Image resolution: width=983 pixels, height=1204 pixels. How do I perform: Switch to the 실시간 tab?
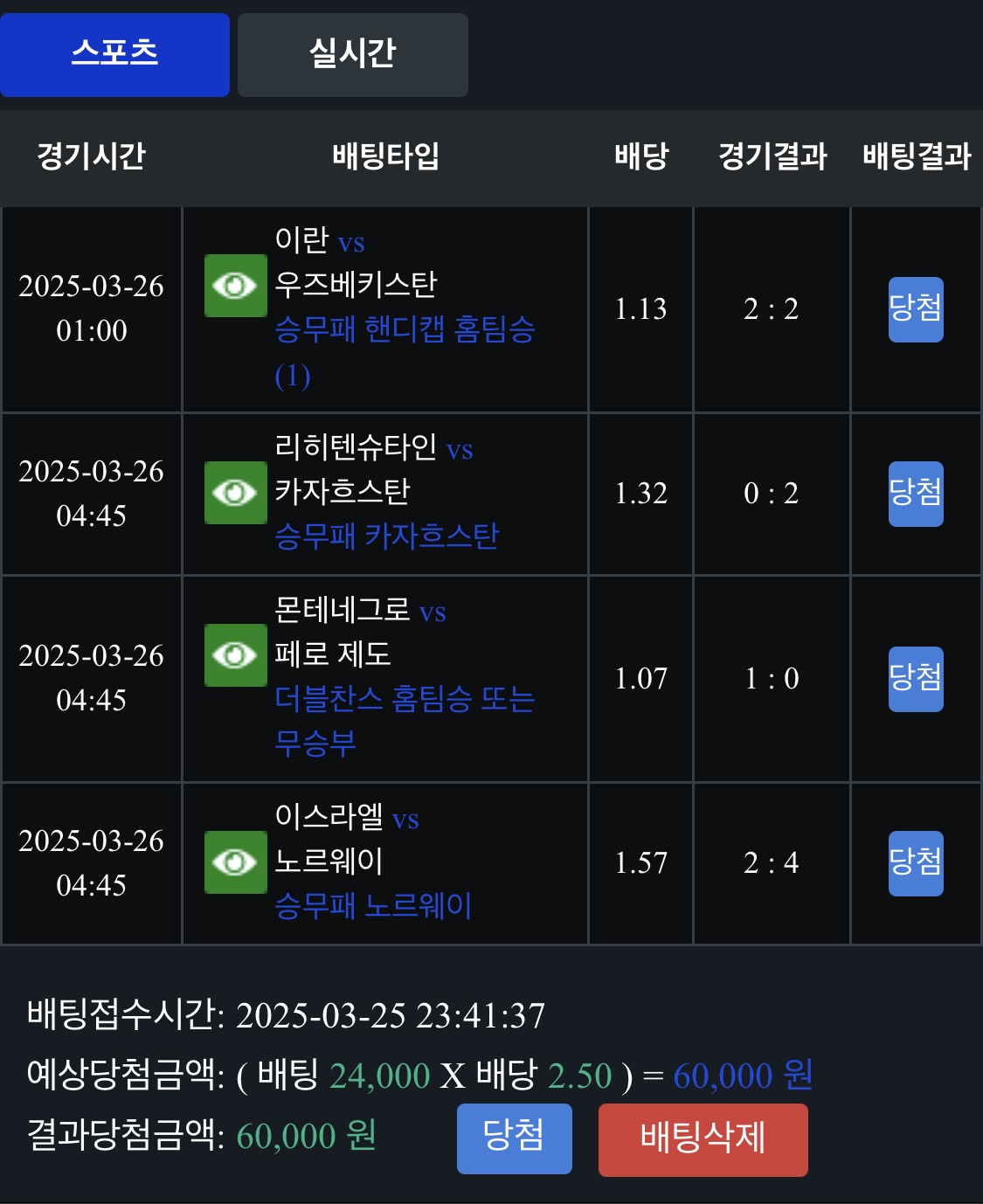click(x=353, y=54)
